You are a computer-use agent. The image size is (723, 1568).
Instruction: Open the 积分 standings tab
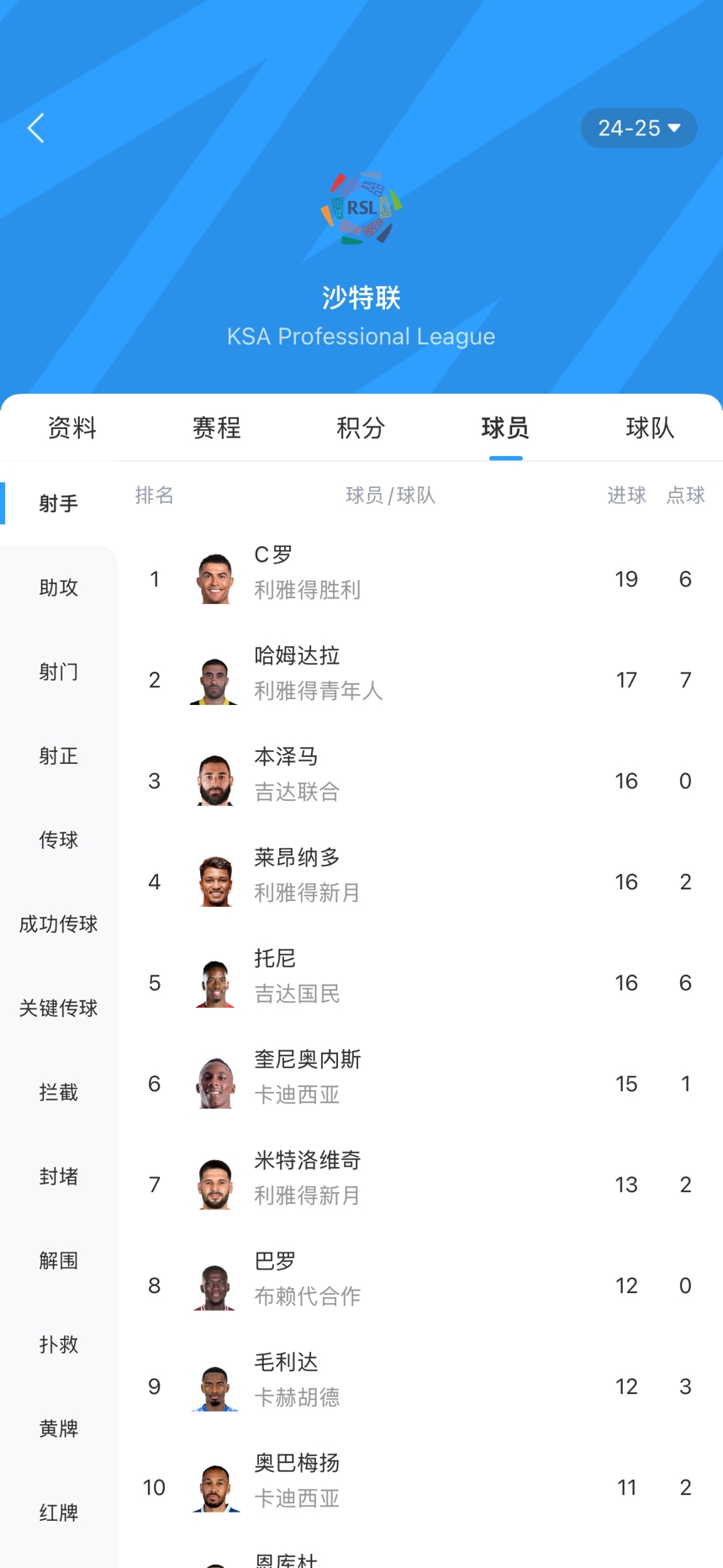(x=361, y=428)
